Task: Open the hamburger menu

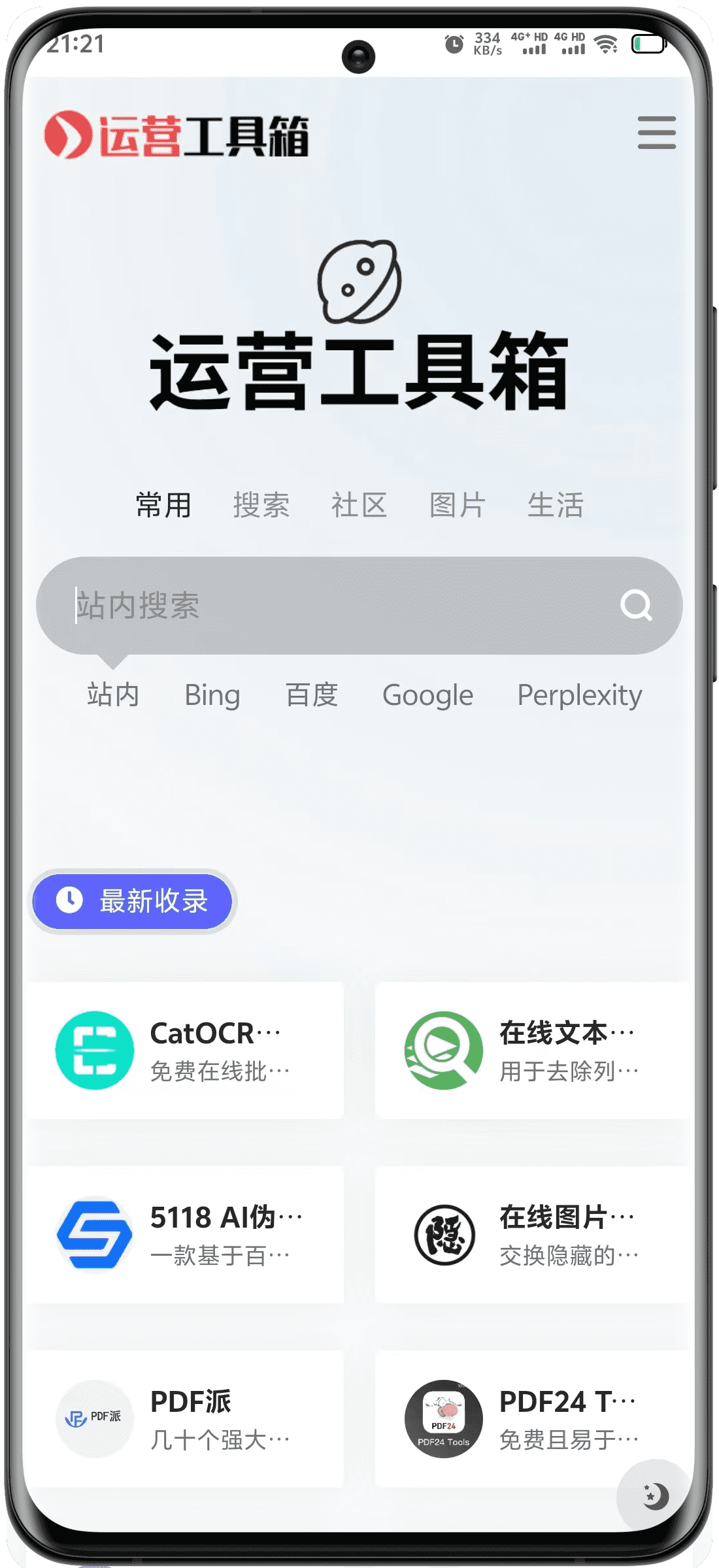Action: [656, 133]
